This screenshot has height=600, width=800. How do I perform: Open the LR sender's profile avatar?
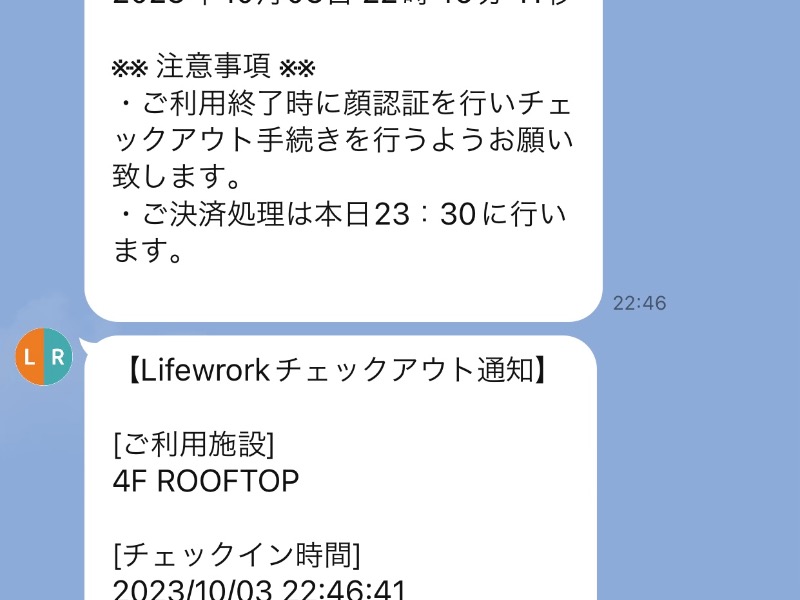coord(44,357)
